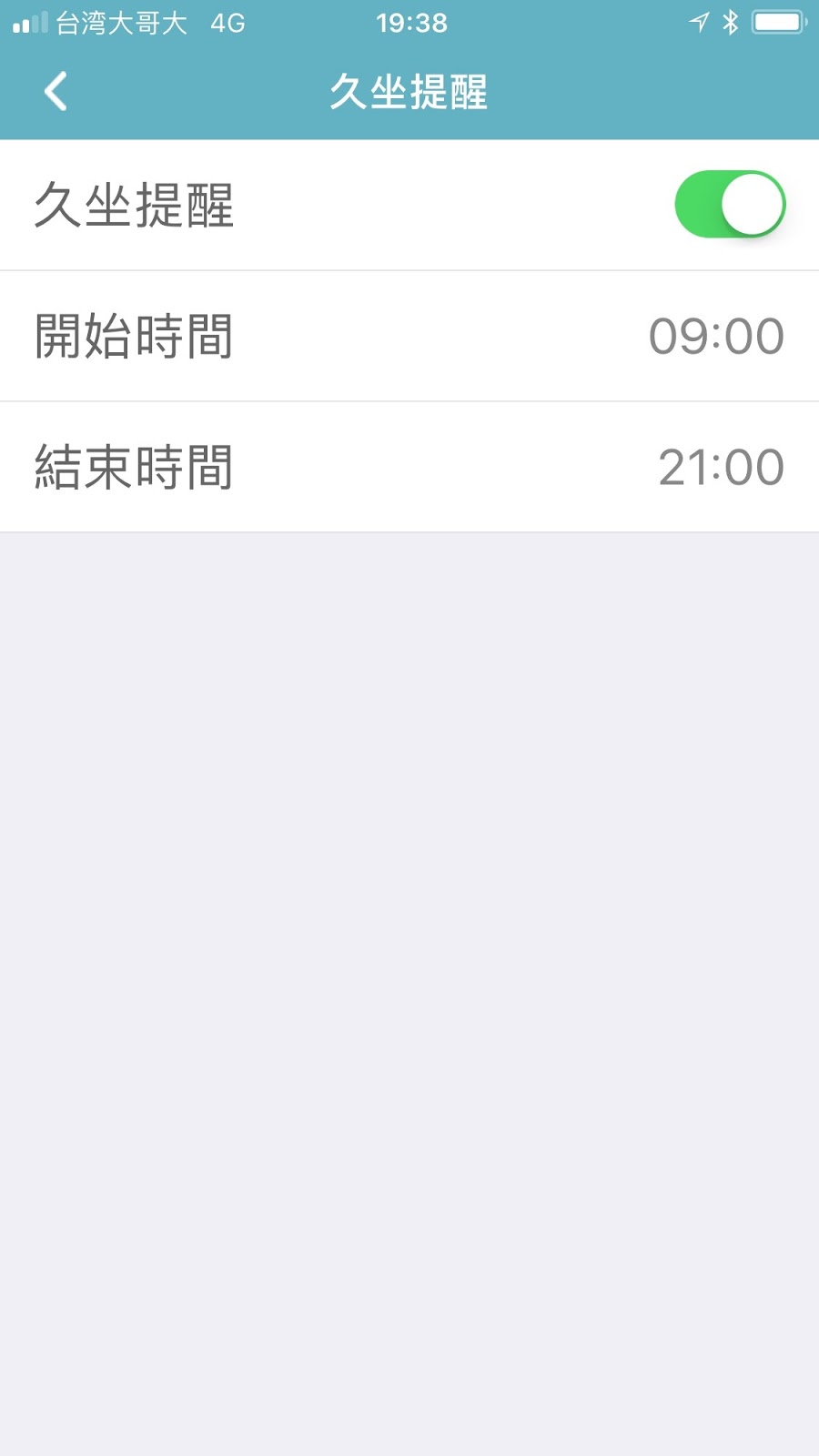Screen dimensions: 819x1456
Task: Change the 結束時間 setting
Action: (409, 467)
